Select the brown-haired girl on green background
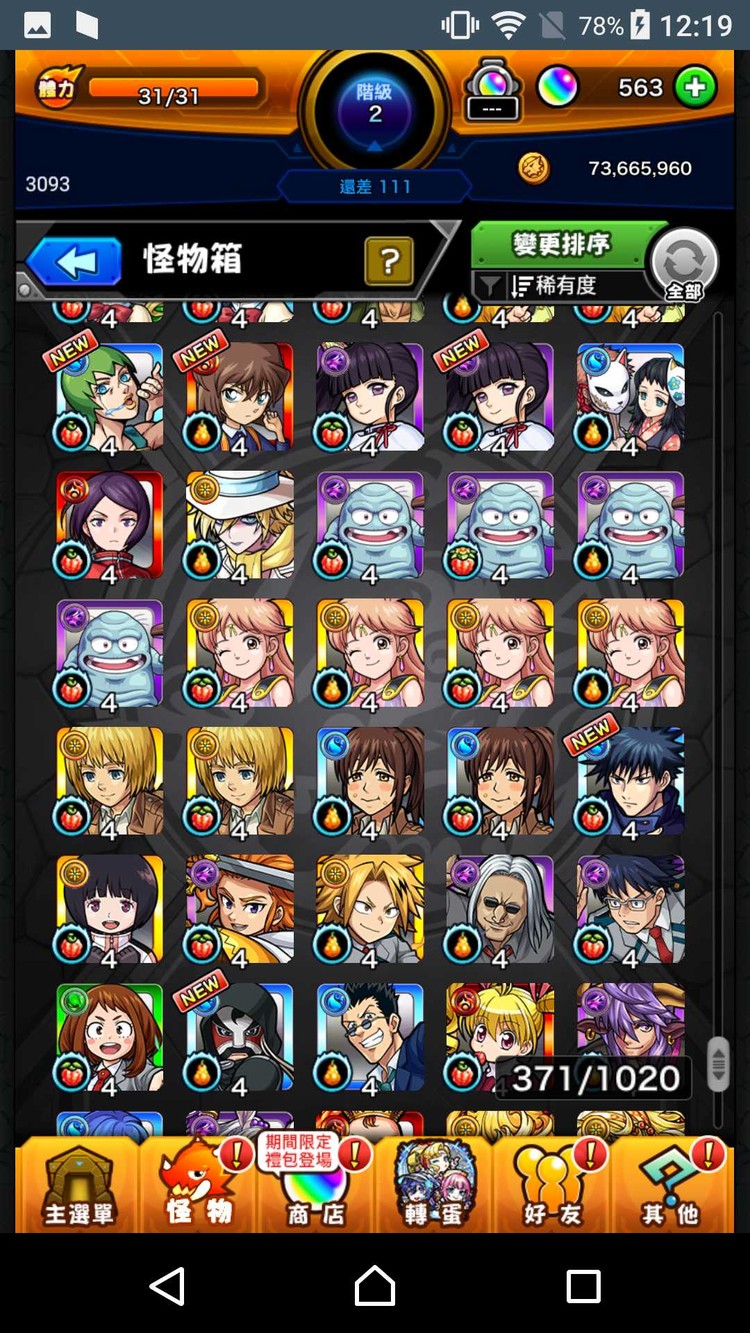The width and height of the screenshot is (750, 1333). (110, 1036)
